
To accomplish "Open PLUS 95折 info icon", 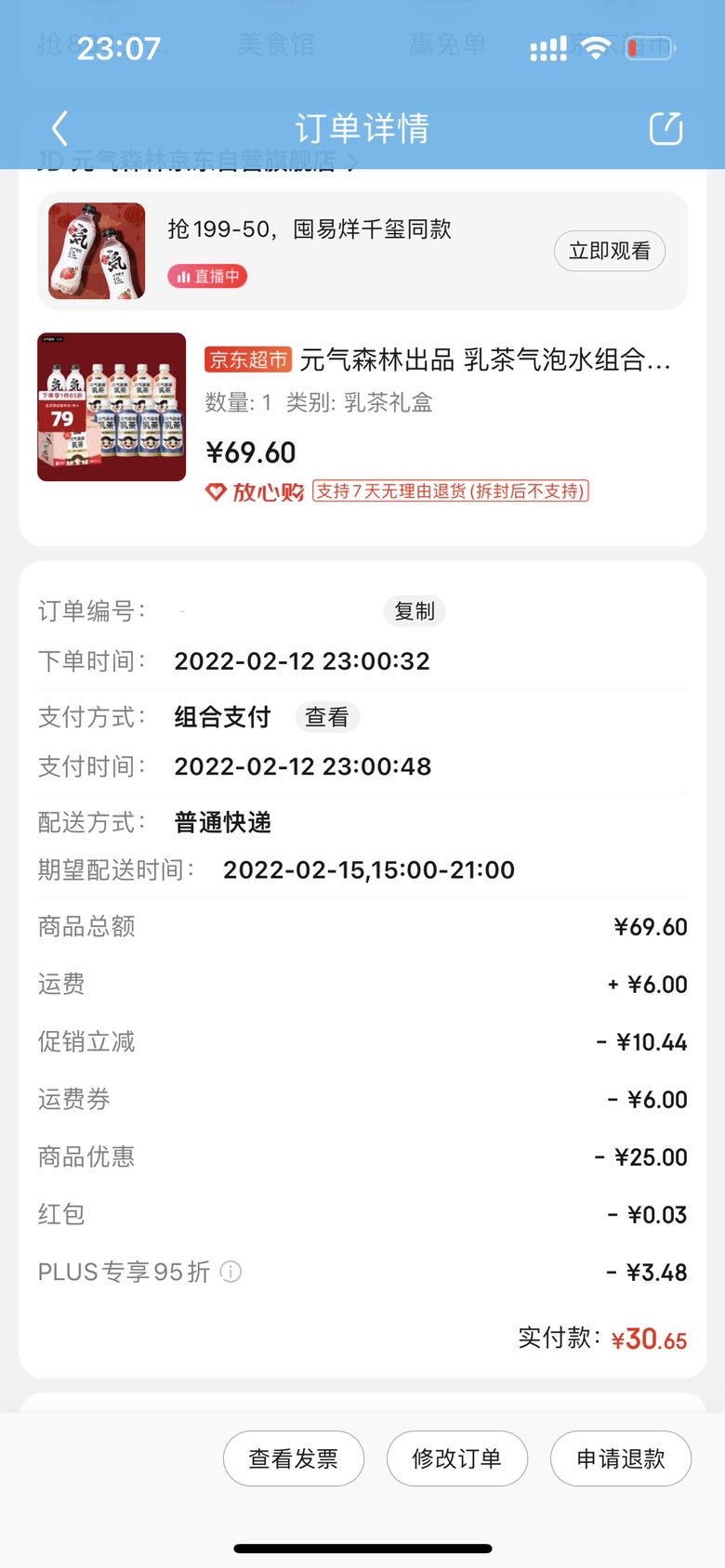I will click(x=231, y=1272).
